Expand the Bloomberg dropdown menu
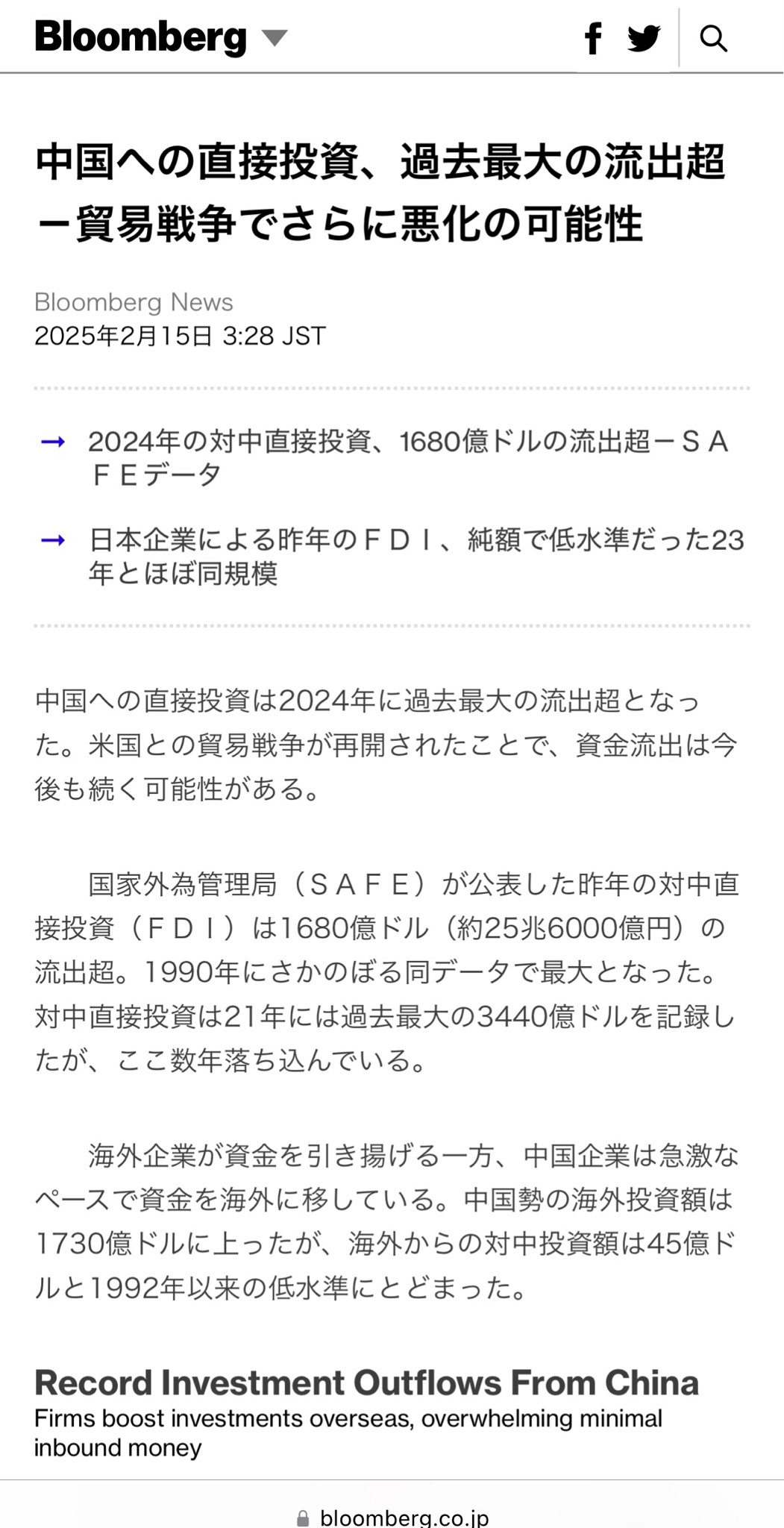The height and width of the screenshot is (1528, 784). pyautogui.click(x=275, y=38)
